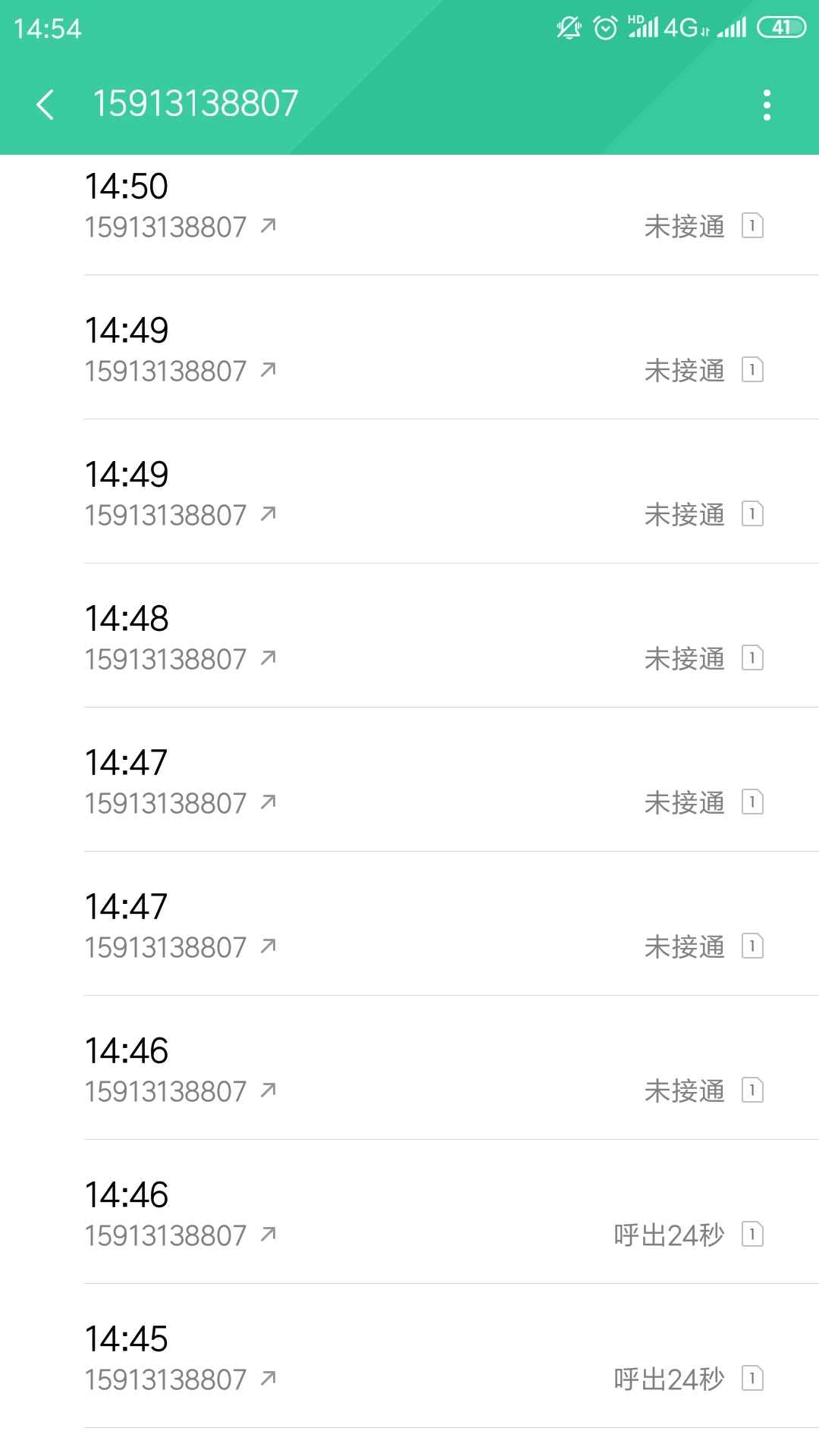Go back from the call history
Image resolution: width=819 pixels, height=1456 pixels.
click(x=45, y=105)
